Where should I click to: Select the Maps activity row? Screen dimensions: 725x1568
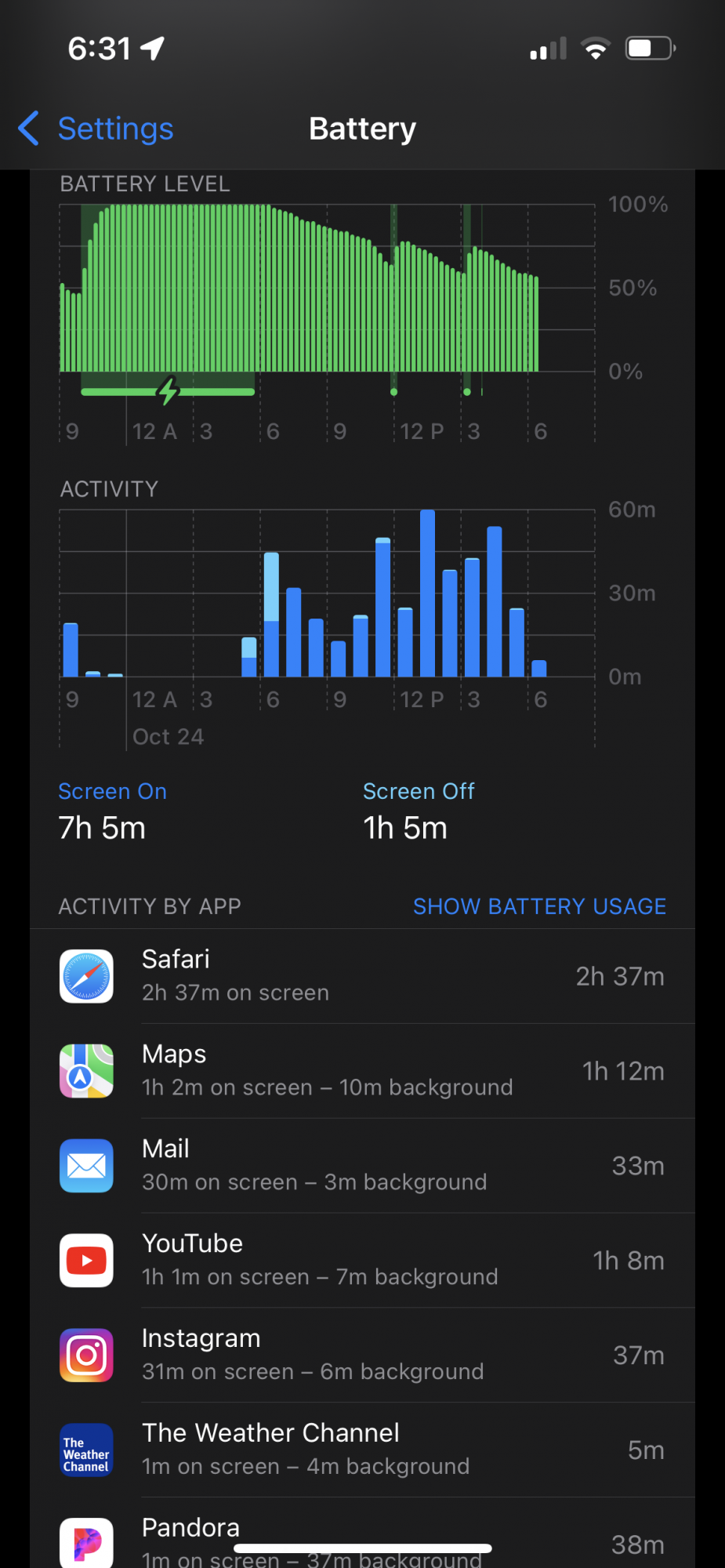pos(362,1071)
